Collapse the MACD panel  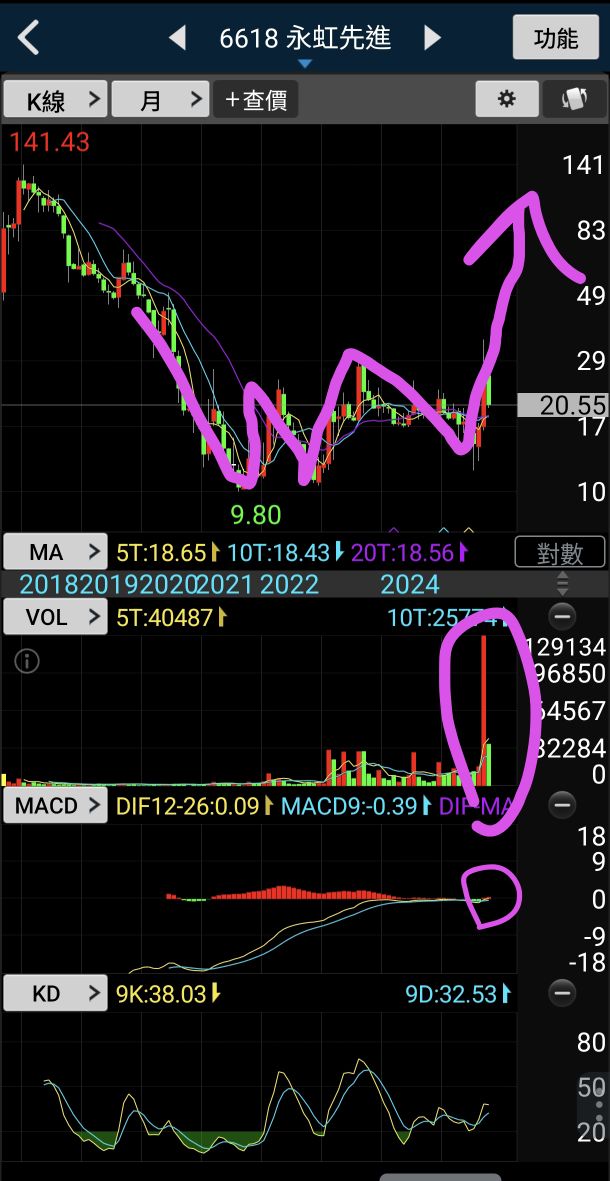(x=563, y=804)
